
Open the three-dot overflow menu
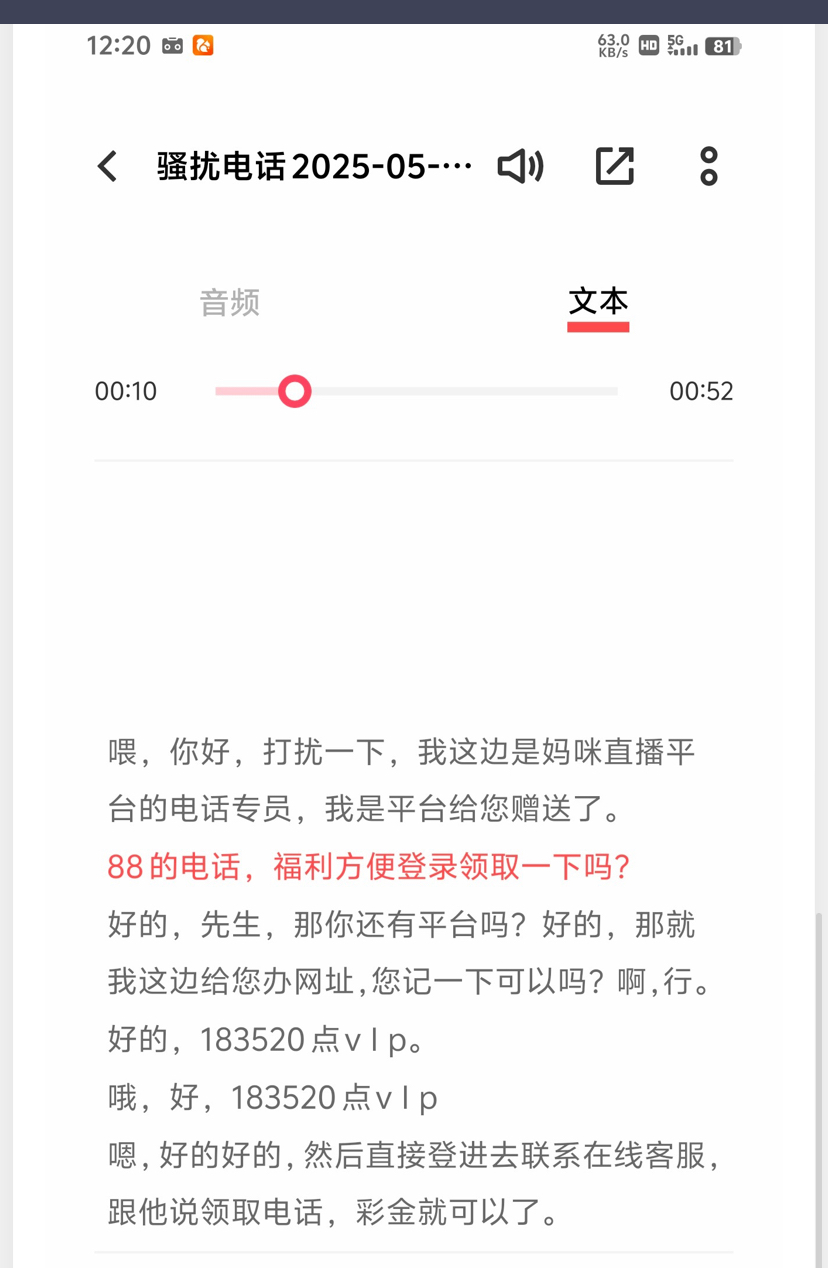(x=708, y=166)
